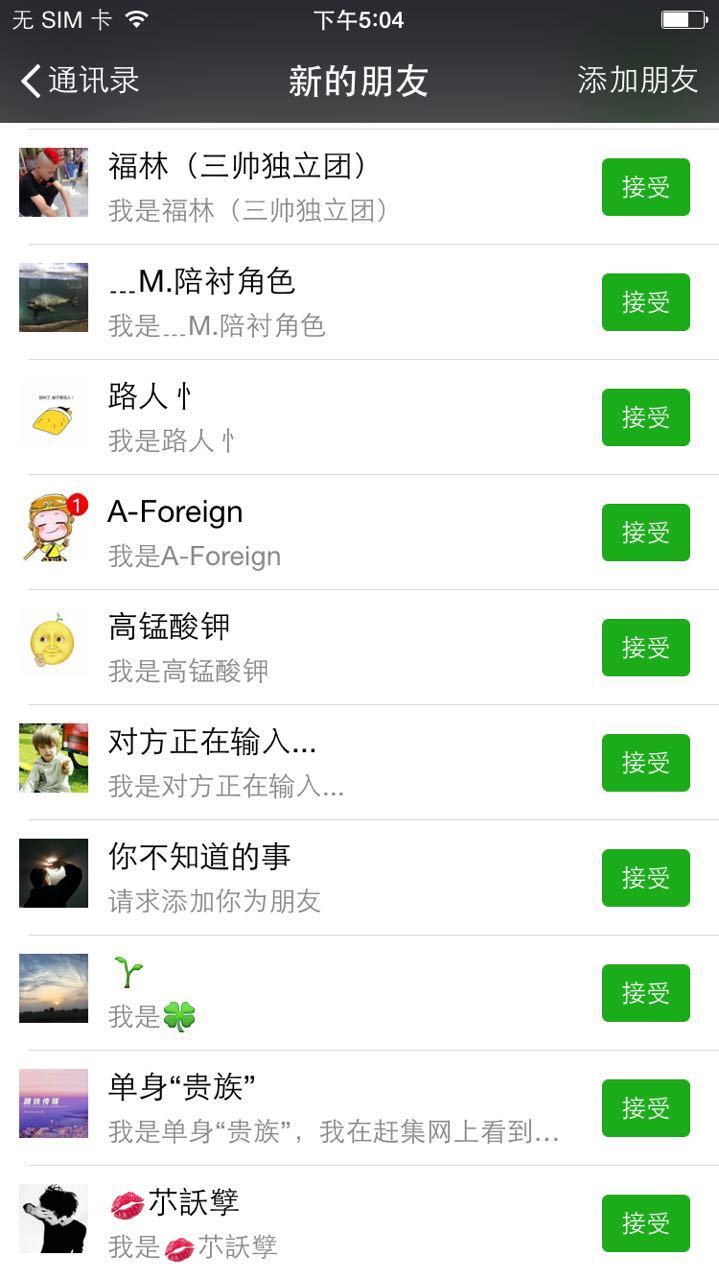Open A-Foreign's friend request details

tap(300, 532)
